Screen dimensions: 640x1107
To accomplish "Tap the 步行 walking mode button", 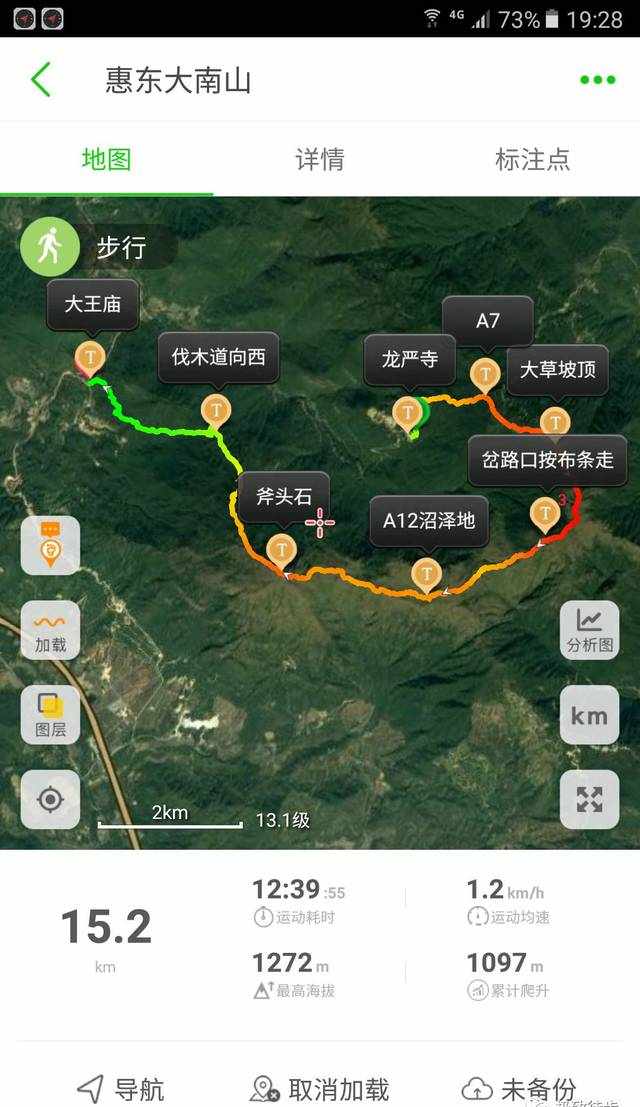I will tap(50, 246).
